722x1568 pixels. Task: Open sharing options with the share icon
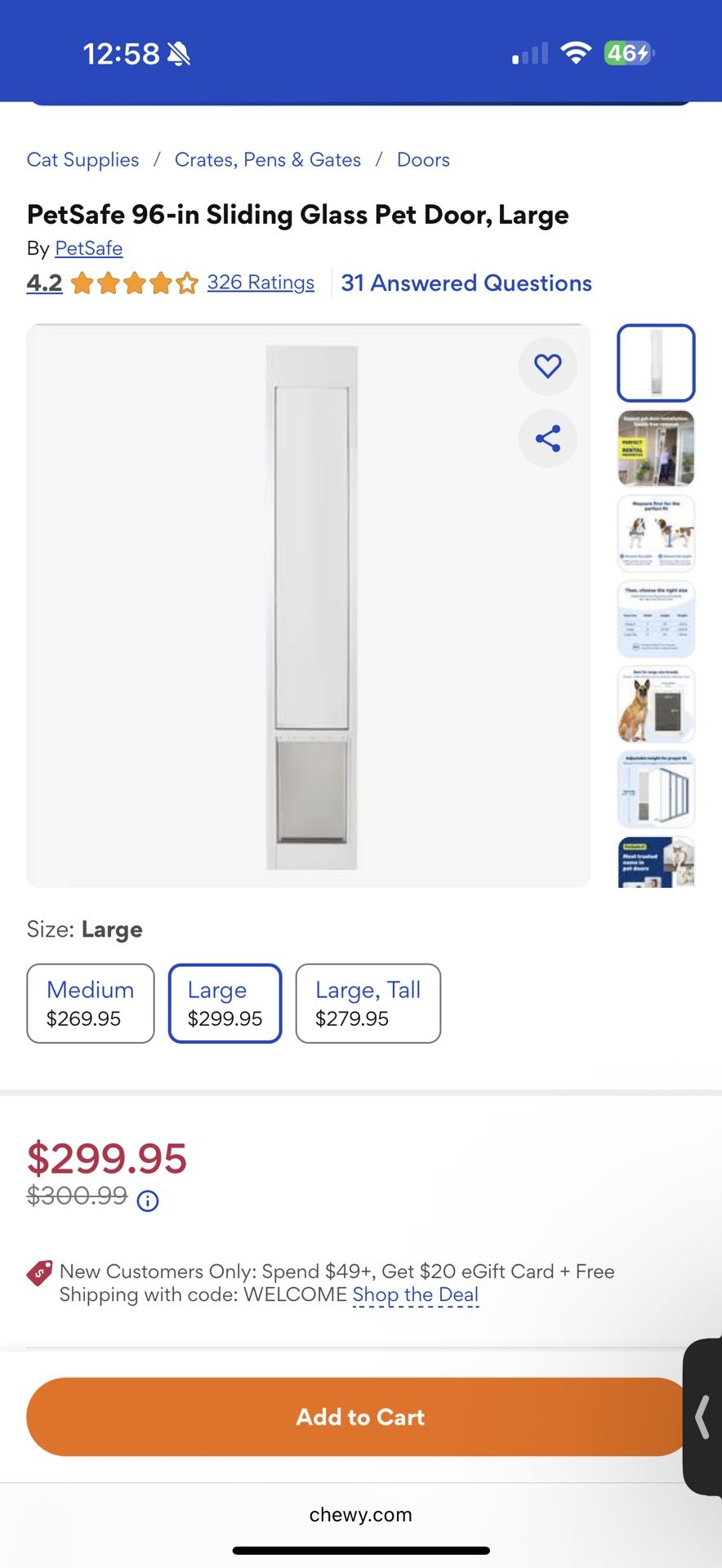(548, 439)
